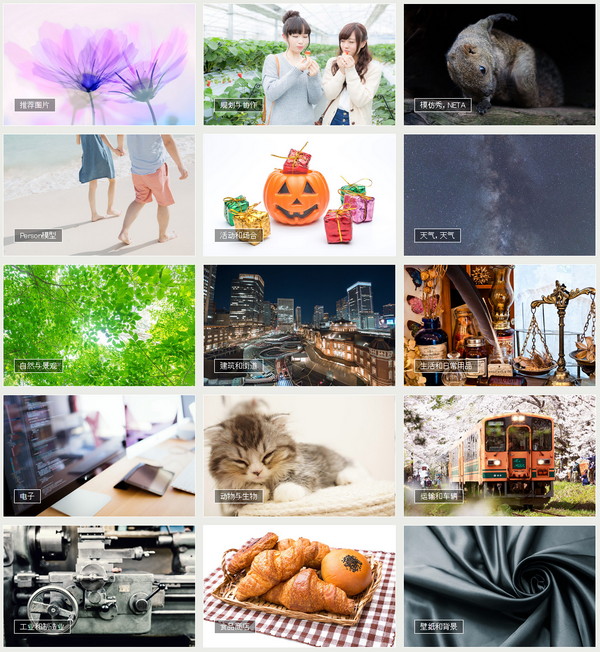The height and width of the screenshot is (652, 600).
Task: View the 食品图片 croissant tile
Action: click(299, 585)
